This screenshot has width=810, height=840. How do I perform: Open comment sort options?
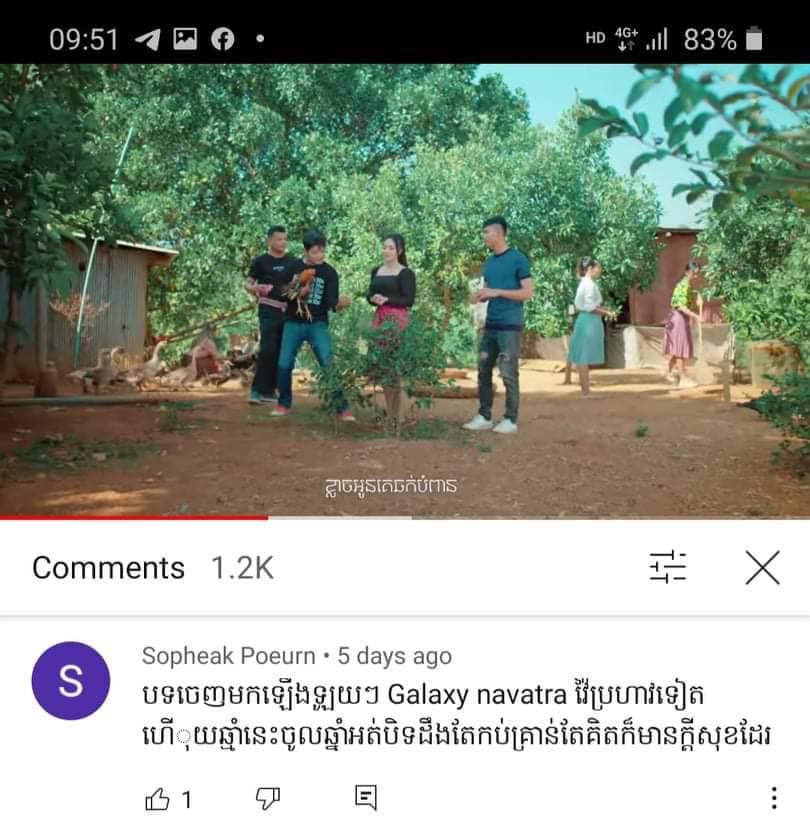[668, 568]
